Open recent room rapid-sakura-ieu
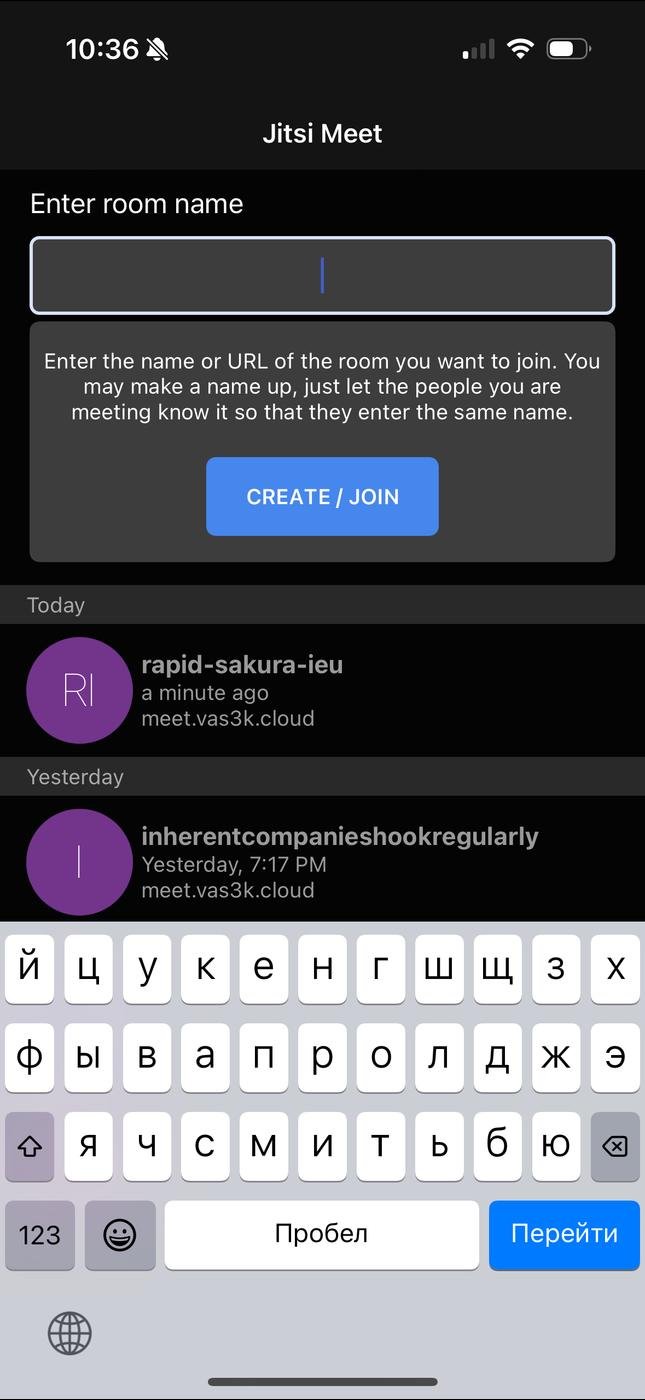 (x=322, y=691)
